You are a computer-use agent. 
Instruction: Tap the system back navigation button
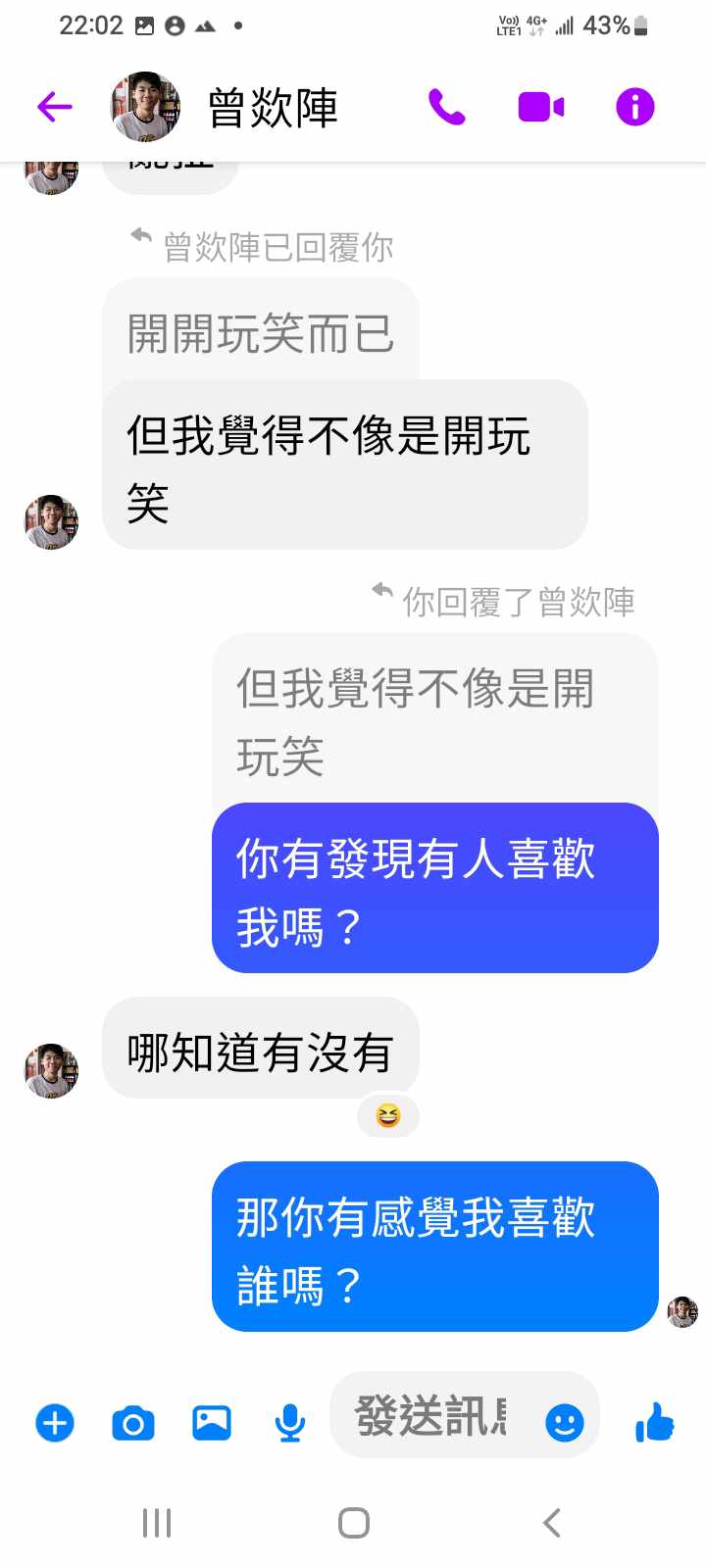[x=552, y=1523]
